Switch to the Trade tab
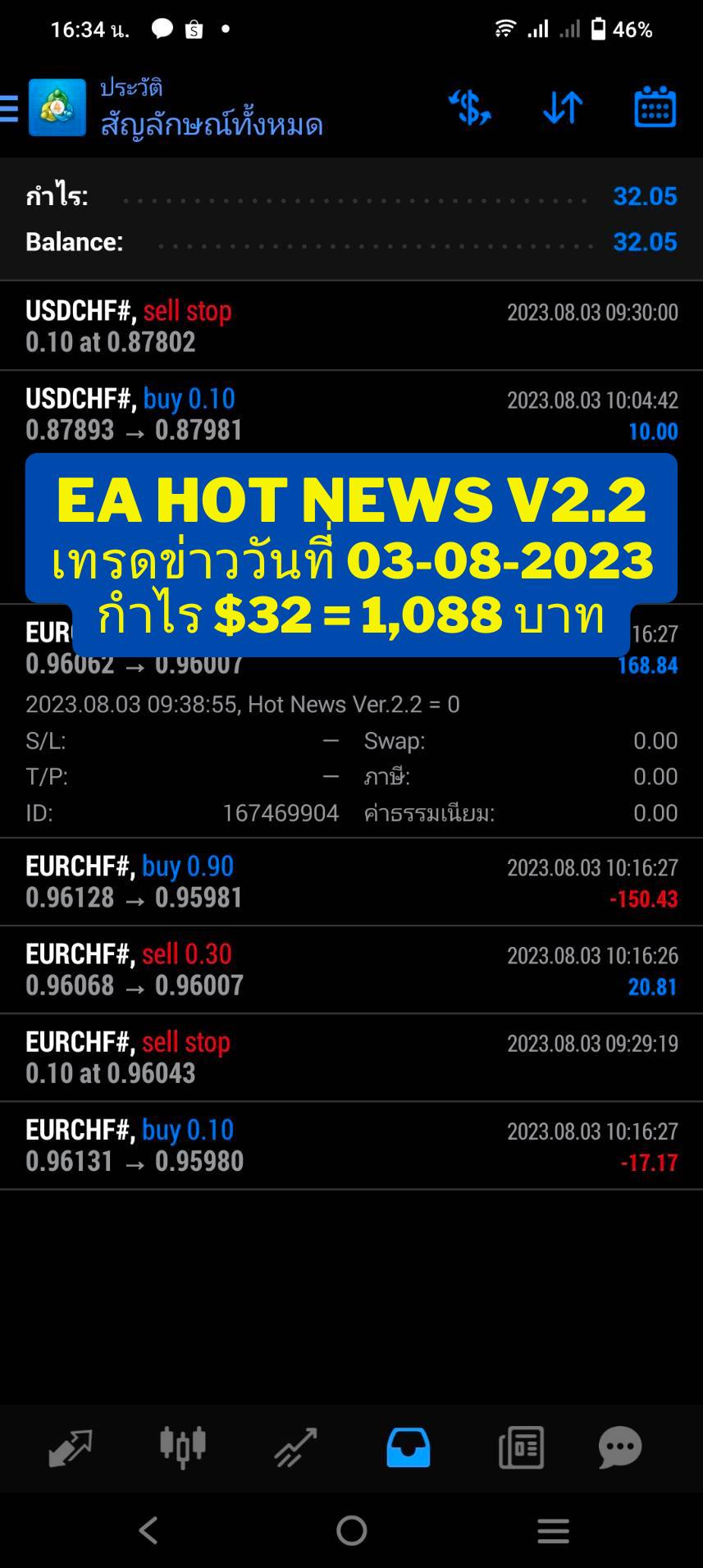This screenshot has height=1568, width=703. click(x=295, y=1447)
